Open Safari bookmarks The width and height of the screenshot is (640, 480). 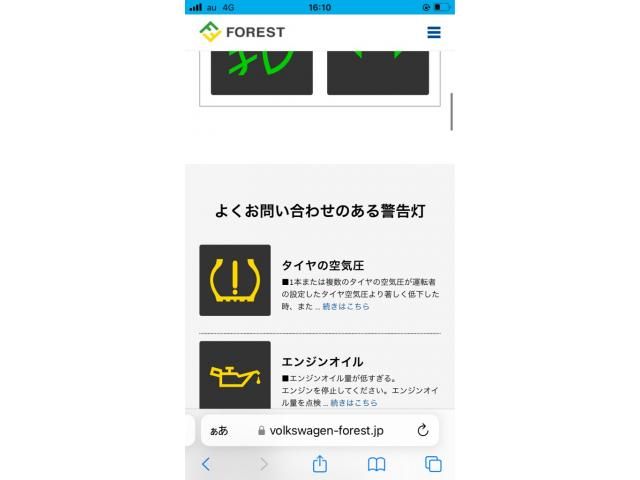pos(376,464)
